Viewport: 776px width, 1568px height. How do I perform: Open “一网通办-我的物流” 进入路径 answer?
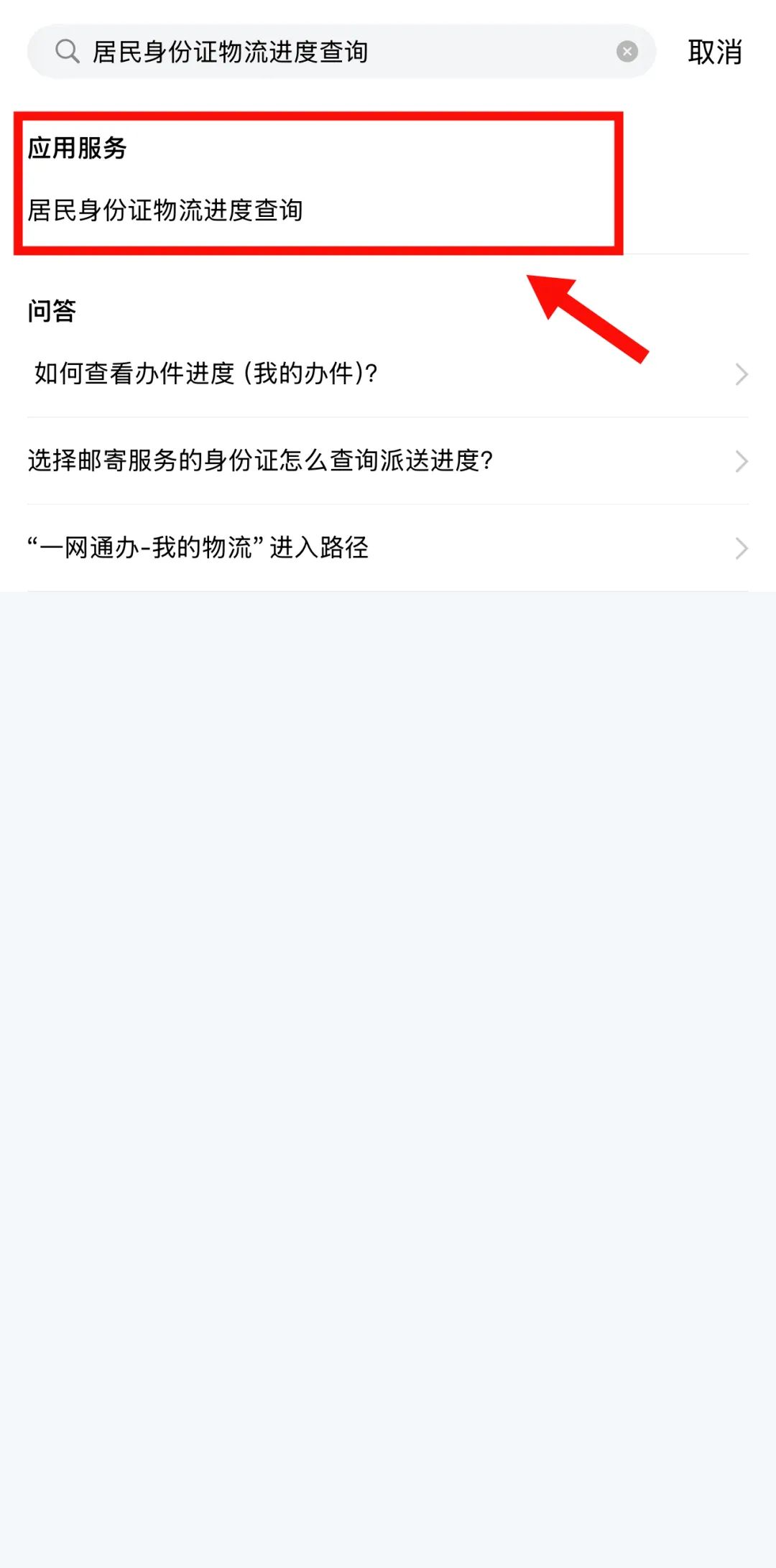point(388,548)
